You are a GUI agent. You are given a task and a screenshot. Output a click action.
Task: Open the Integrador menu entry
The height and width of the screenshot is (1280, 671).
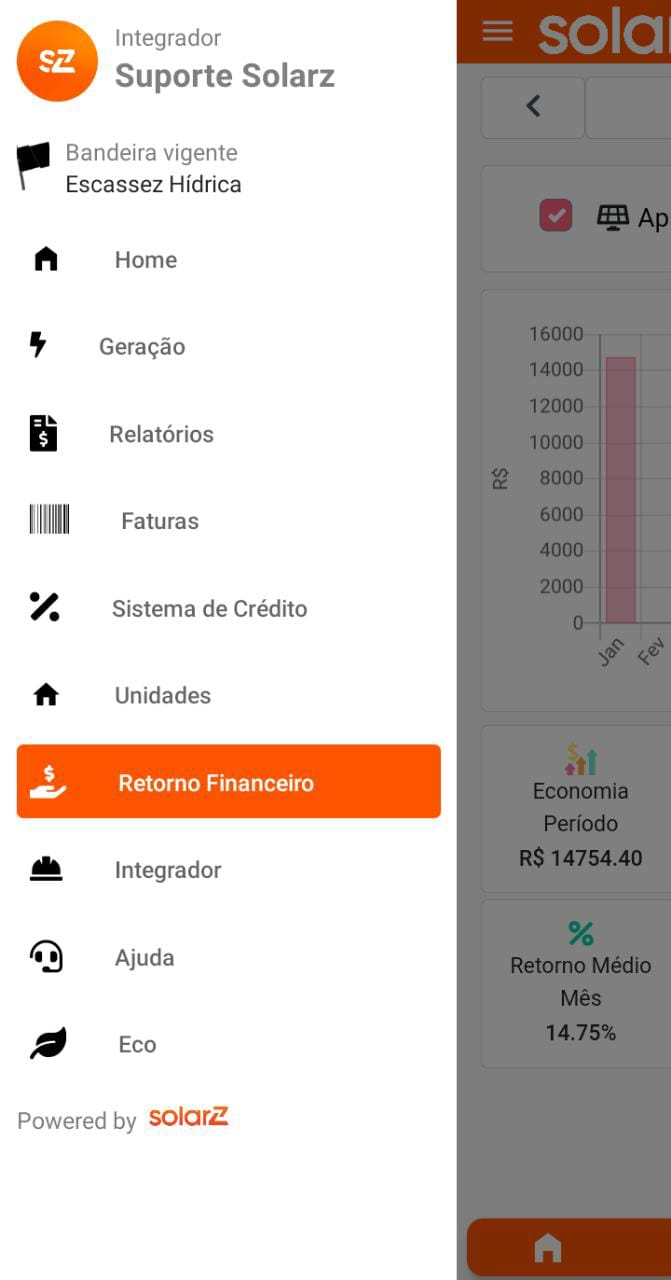(167, 870)
